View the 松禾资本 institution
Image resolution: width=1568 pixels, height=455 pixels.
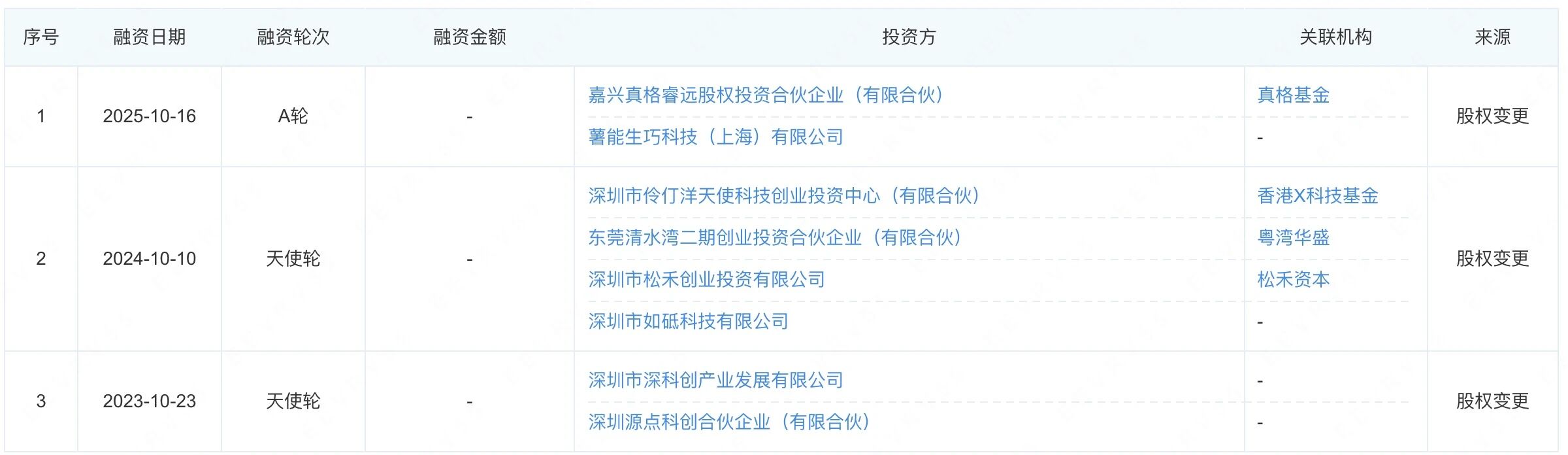click(x=1293, y=280)
